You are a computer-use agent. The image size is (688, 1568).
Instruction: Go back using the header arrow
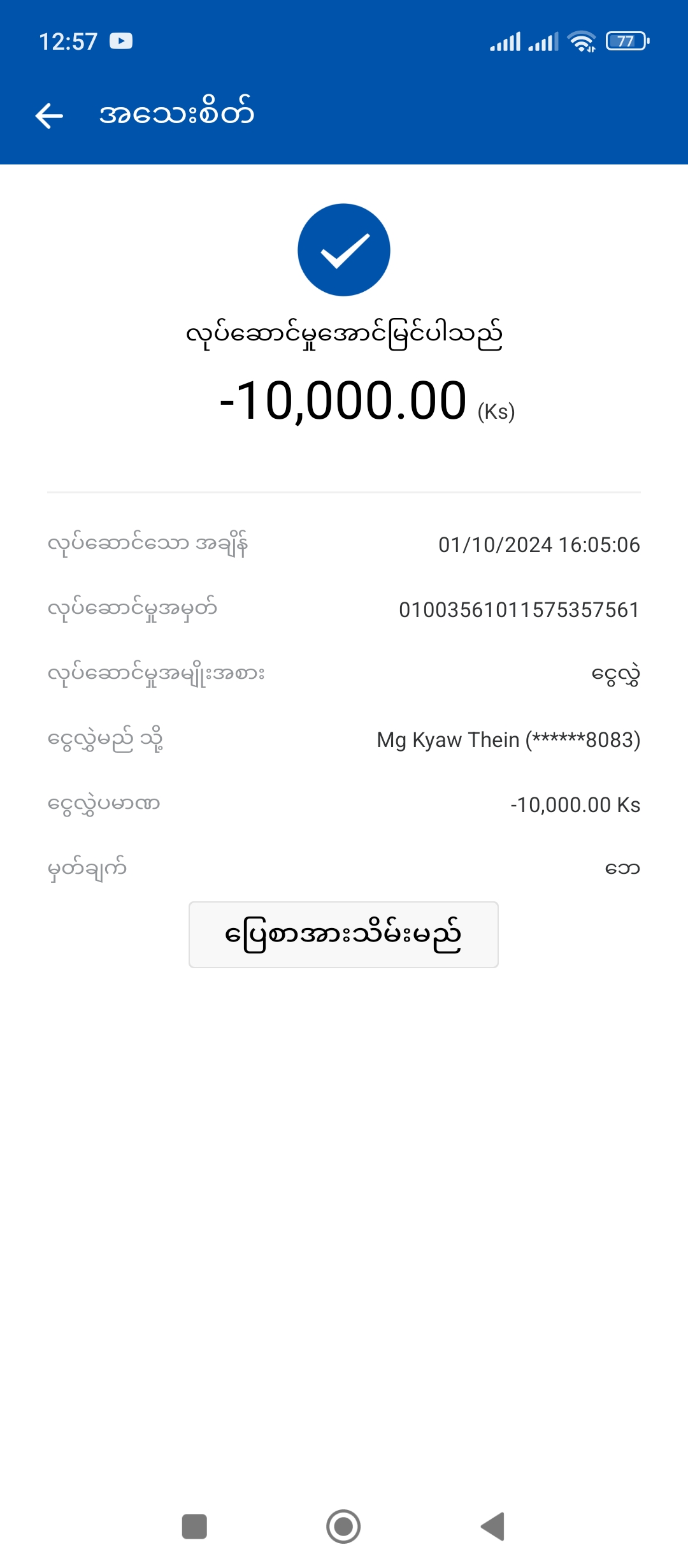pyautogui.click(x=49, y=115)
